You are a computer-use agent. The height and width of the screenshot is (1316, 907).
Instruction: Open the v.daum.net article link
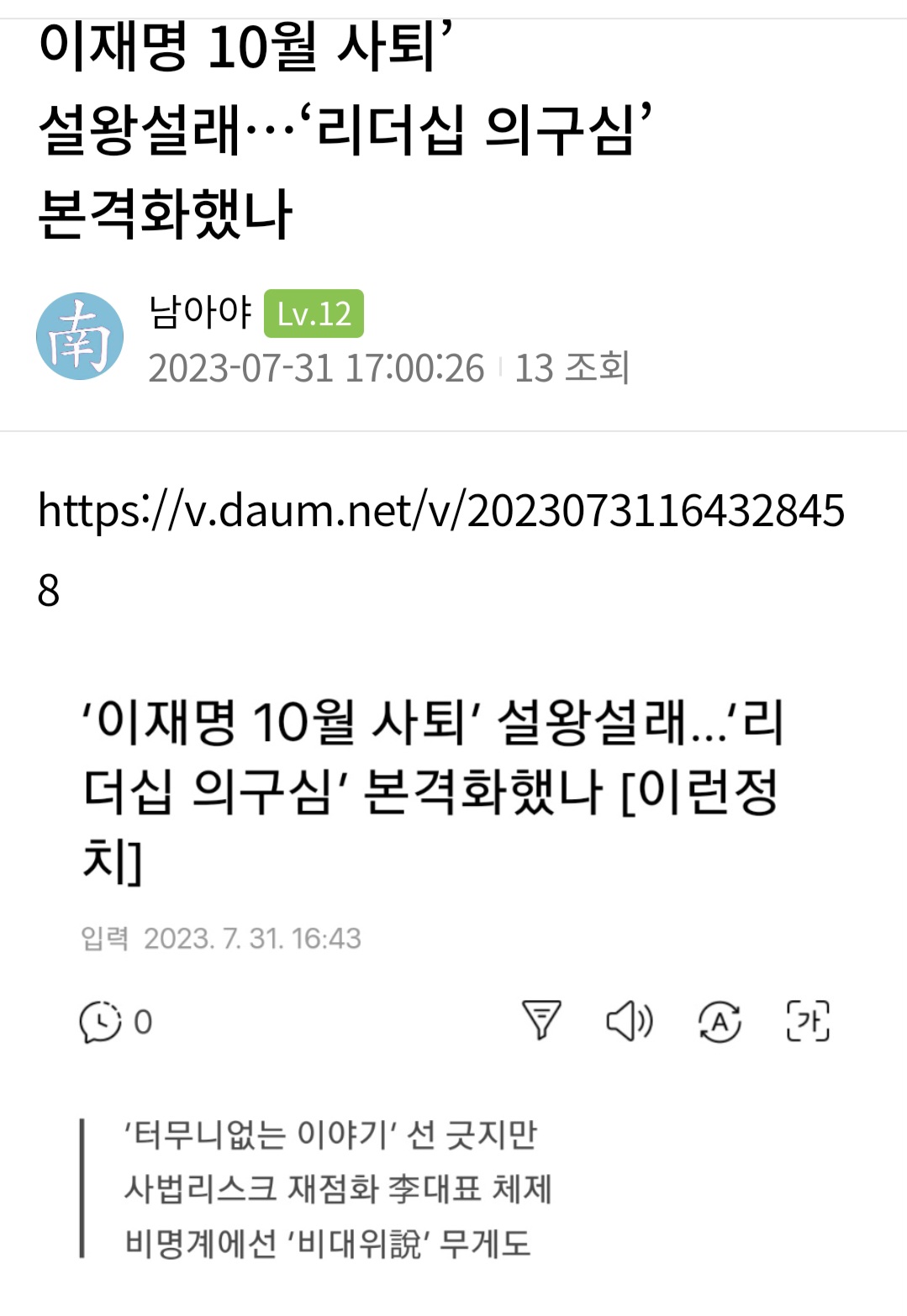tap(440, 511)
